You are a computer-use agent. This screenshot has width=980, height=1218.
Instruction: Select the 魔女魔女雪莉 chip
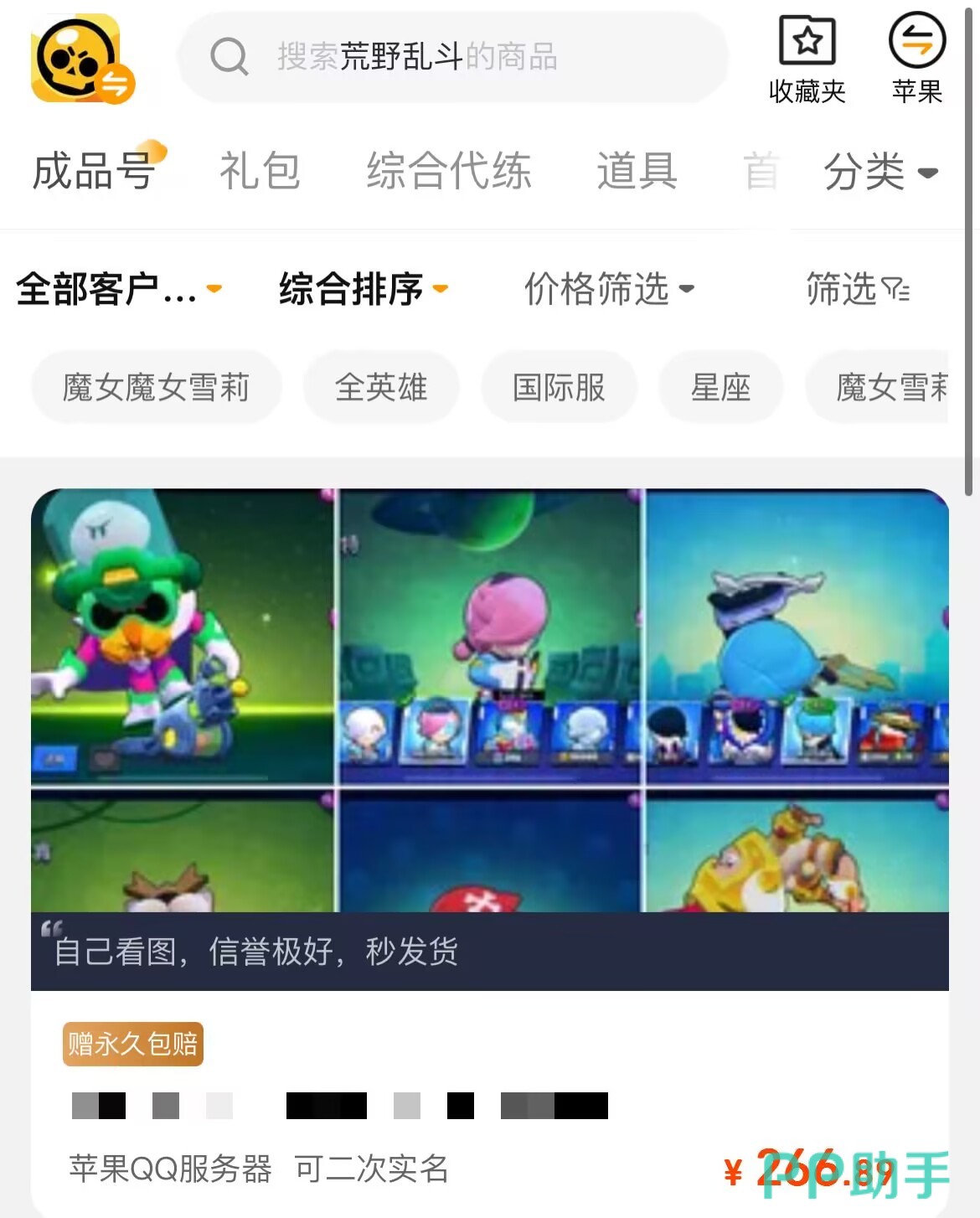(x=157, y=388)
